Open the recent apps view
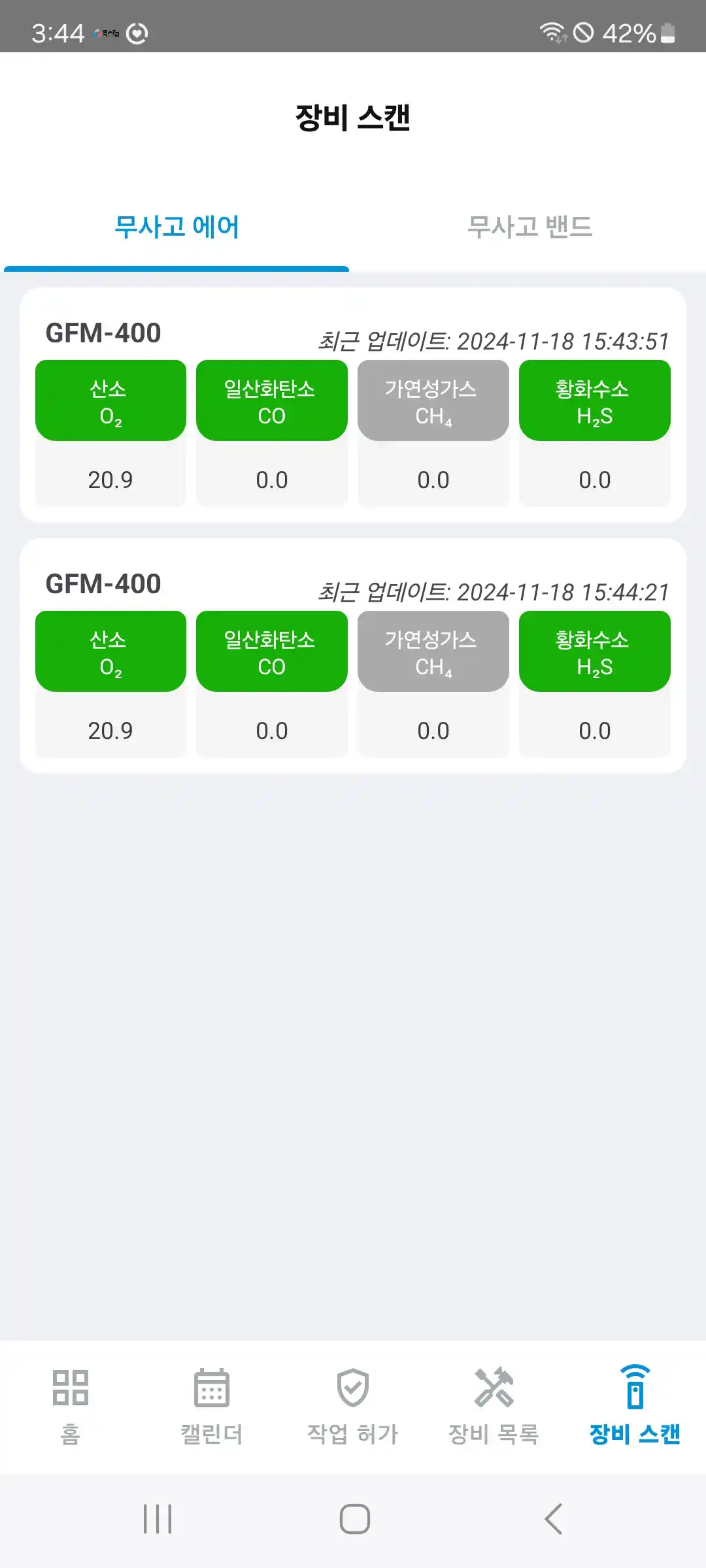The height and width of the screenshot is (1568, 706). tap(158, 1518)
